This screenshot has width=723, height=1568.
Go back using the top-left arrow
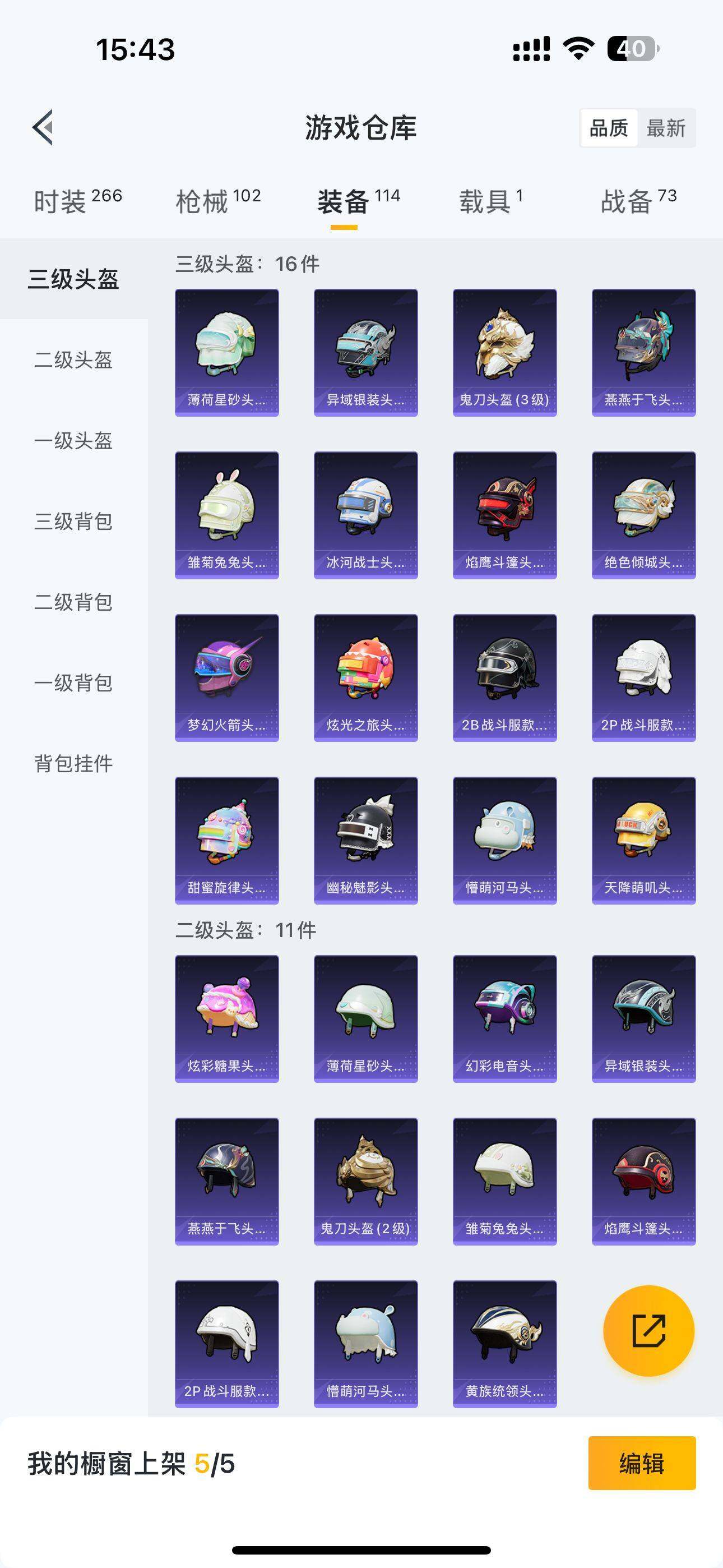click(x=43, y=128)
